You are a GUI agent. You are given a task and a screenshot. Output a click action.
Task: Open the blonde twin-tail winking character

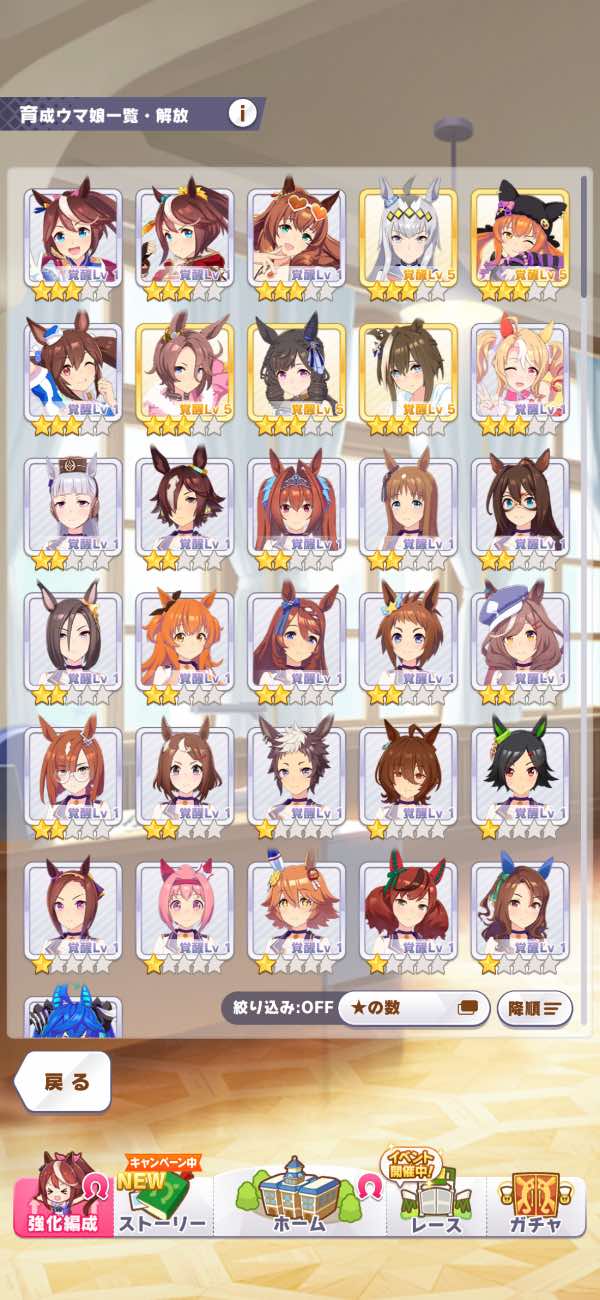[520, 375]
